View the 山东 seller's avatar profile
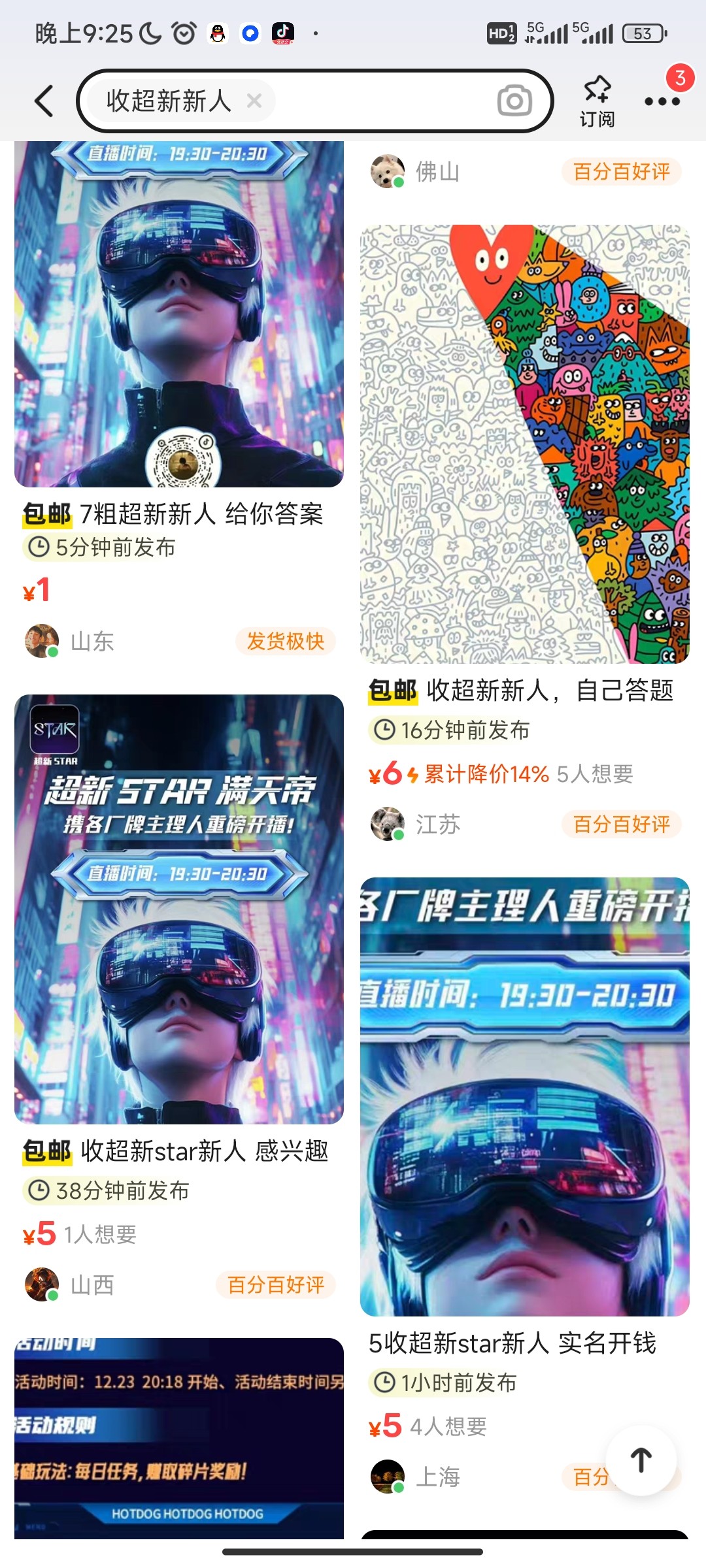This screenshot has width=706, height=1568. pyautogui.click(x=42, y=641)
